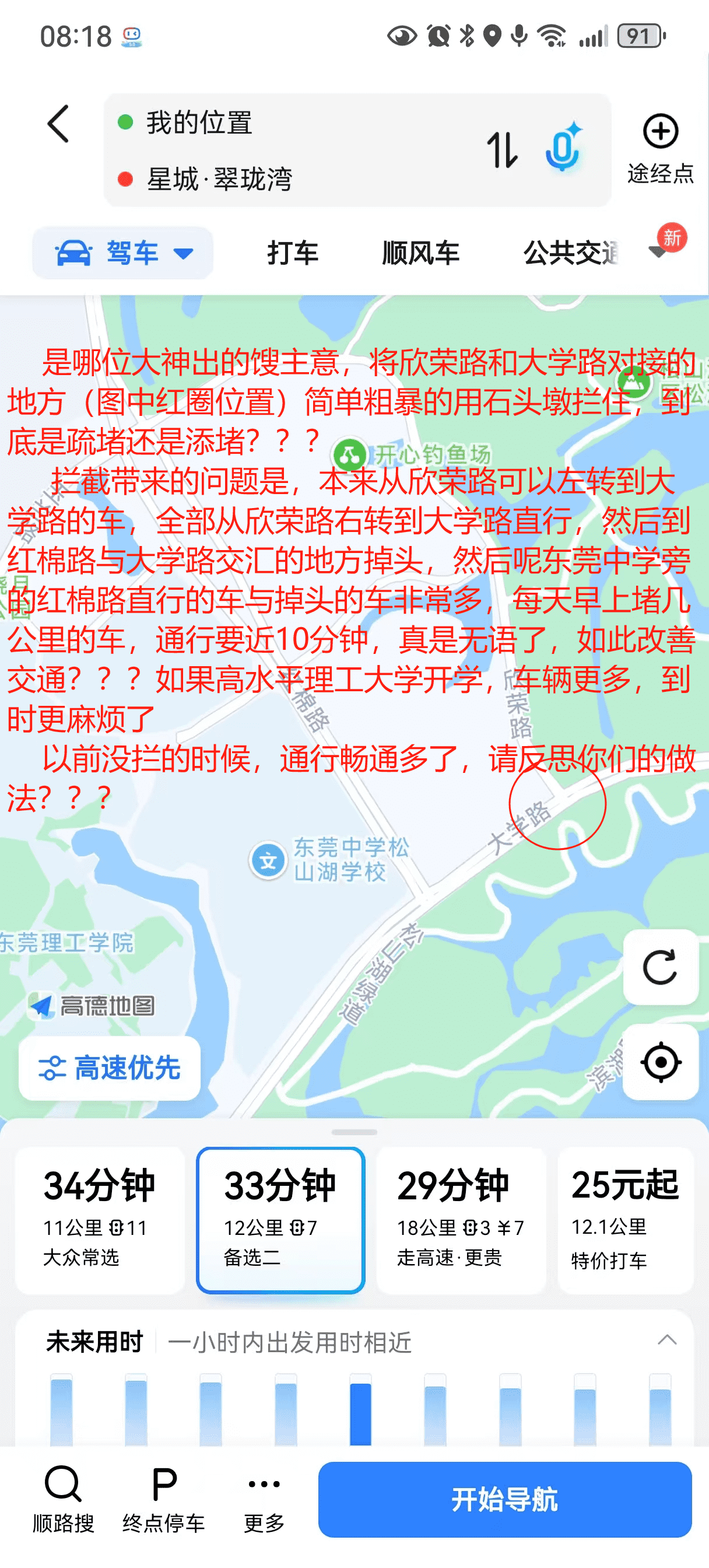Expand more travel modes arrow
Image resolution: width=709 pixels, height=1568 pixels.
(x=658, y=251)
